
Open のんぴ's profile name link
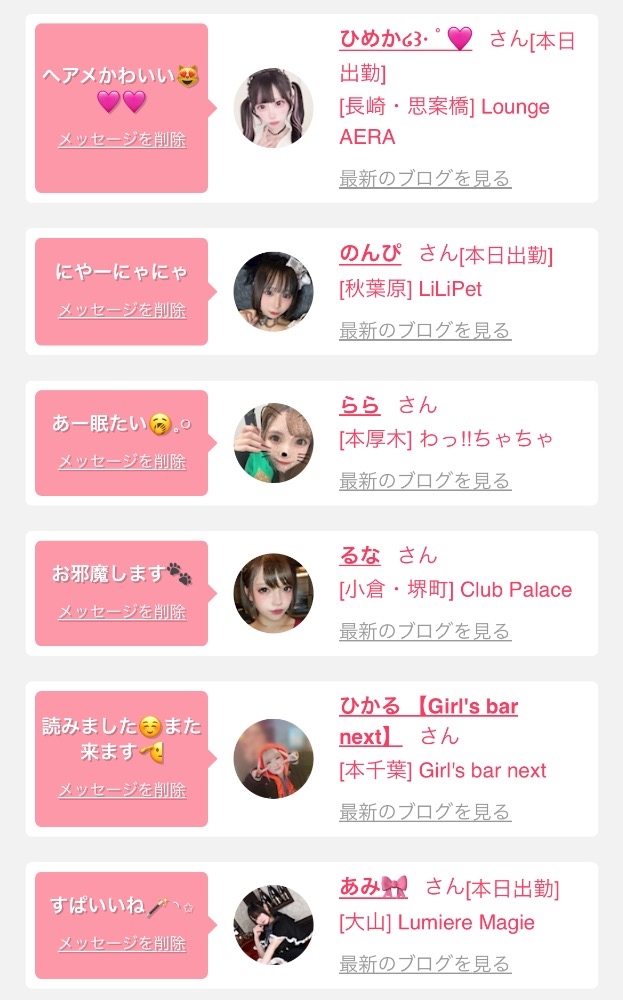click(370, 254)
